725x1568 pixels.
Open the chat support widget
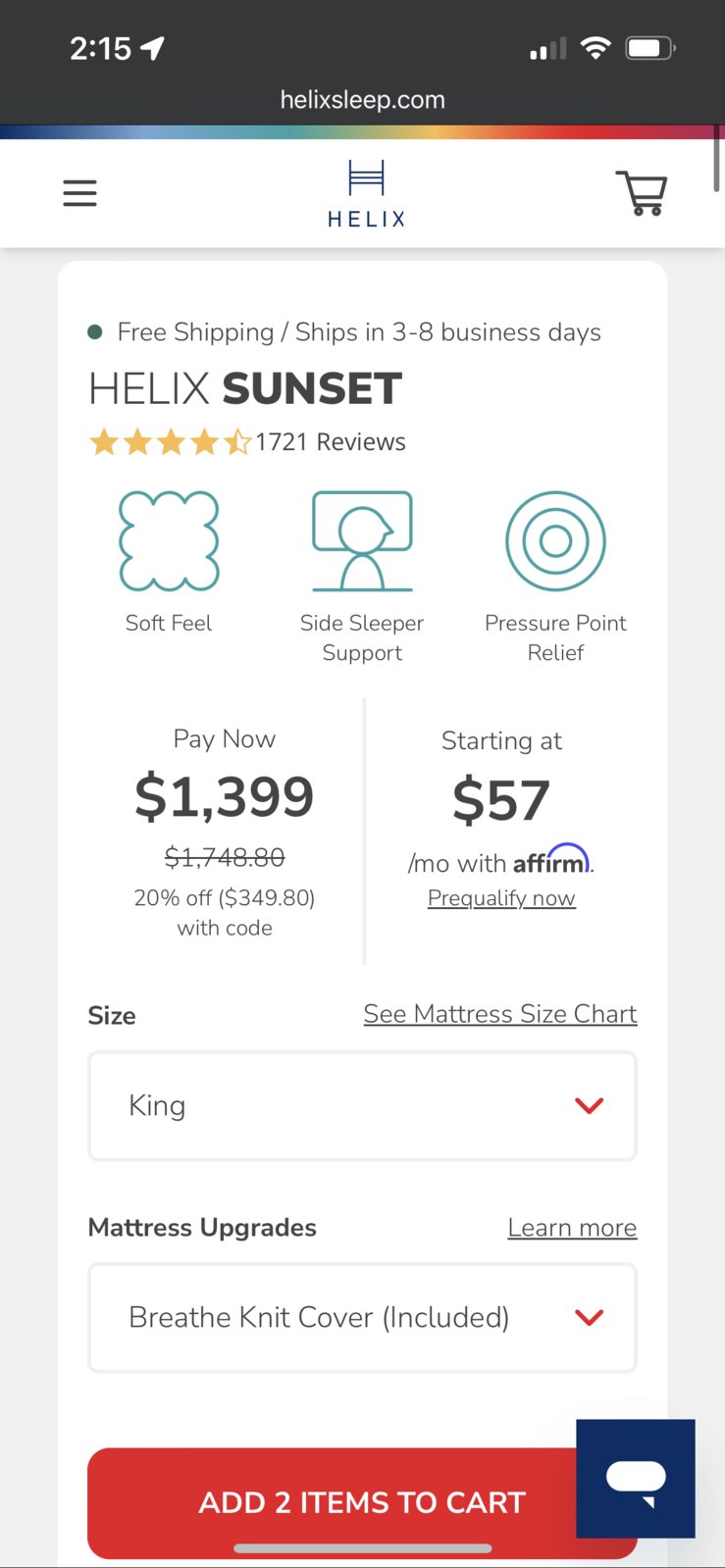click(x=636, y=1479)
